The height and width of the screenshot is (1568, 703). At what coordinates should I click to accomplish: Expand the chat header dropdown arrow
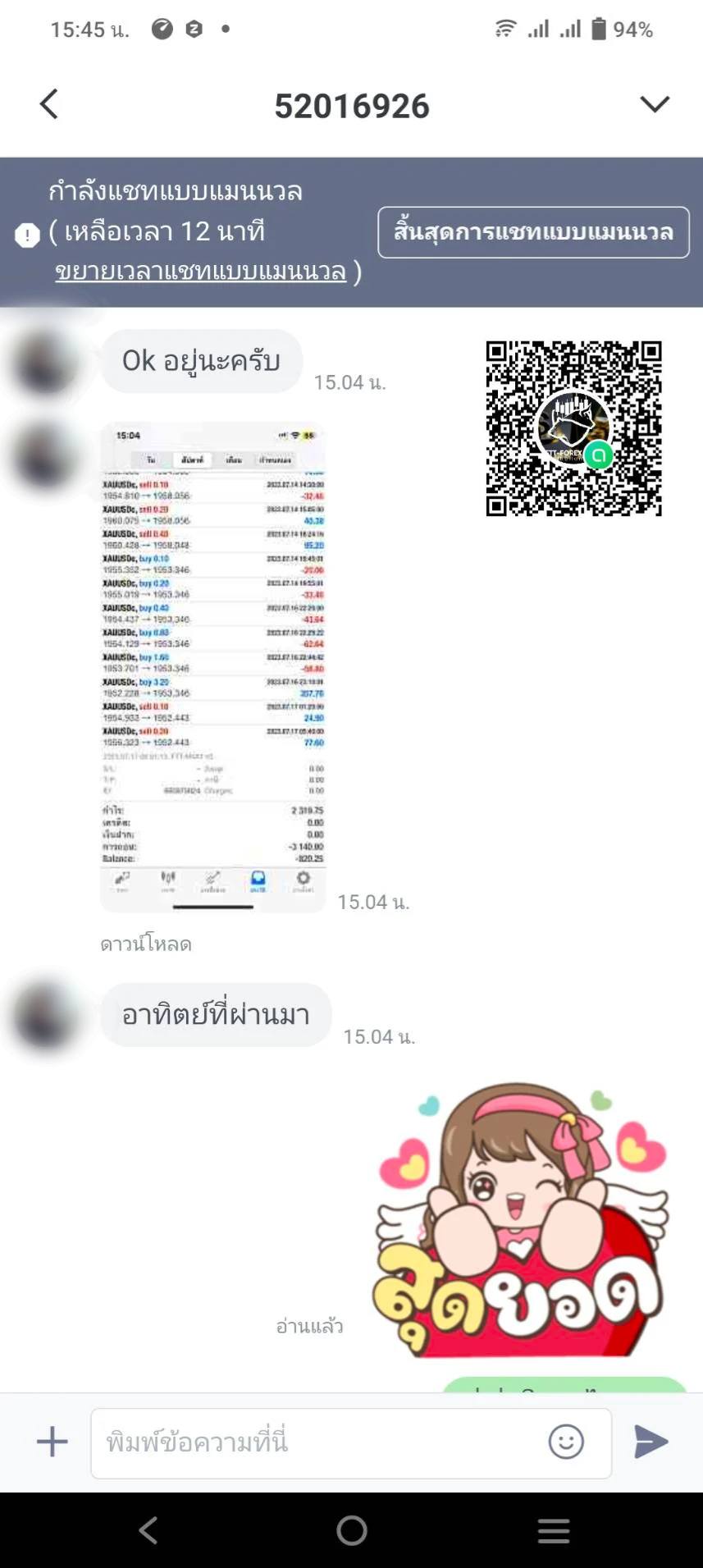(654, 105)
